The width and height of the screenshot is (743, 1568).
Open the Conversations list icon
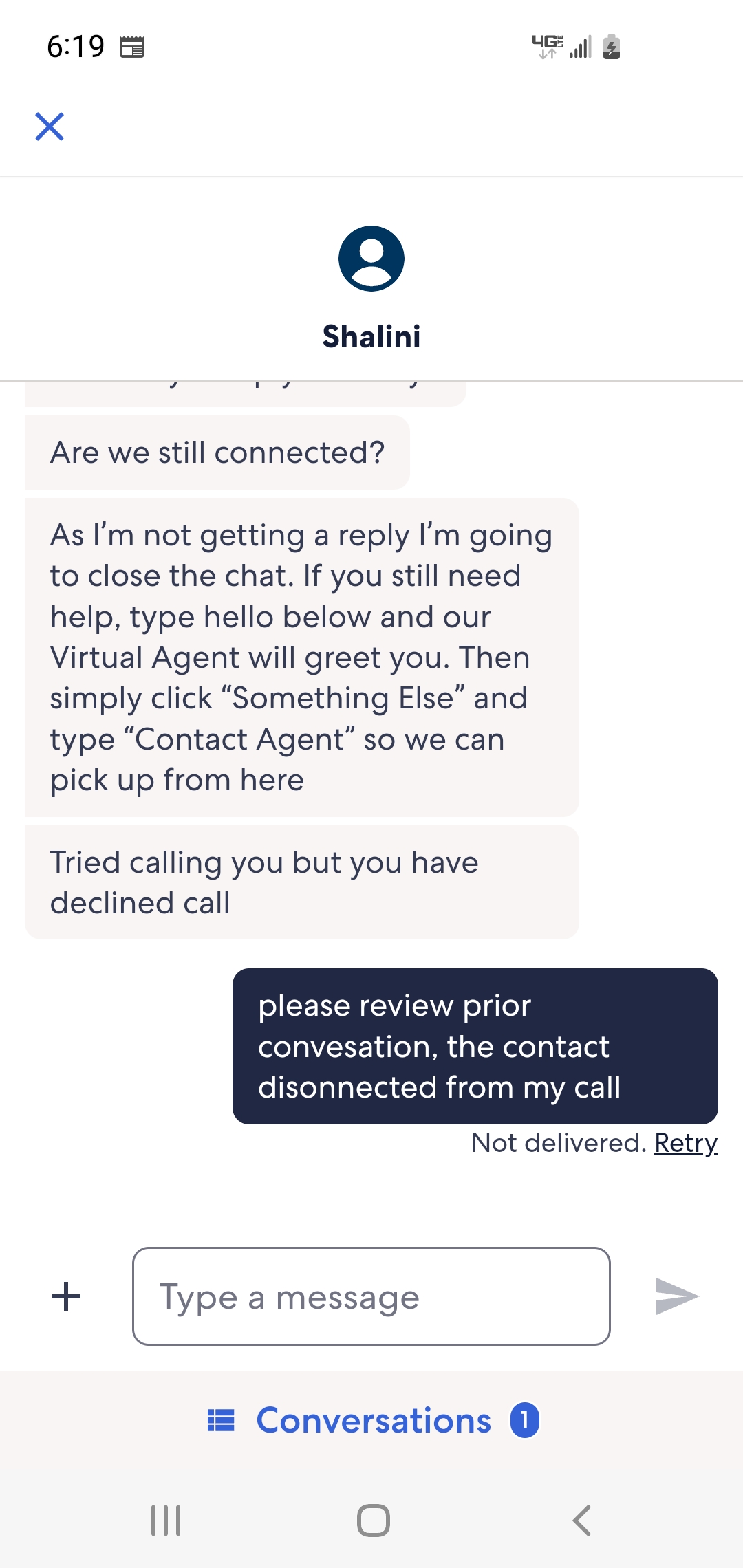coord(222,1418)
